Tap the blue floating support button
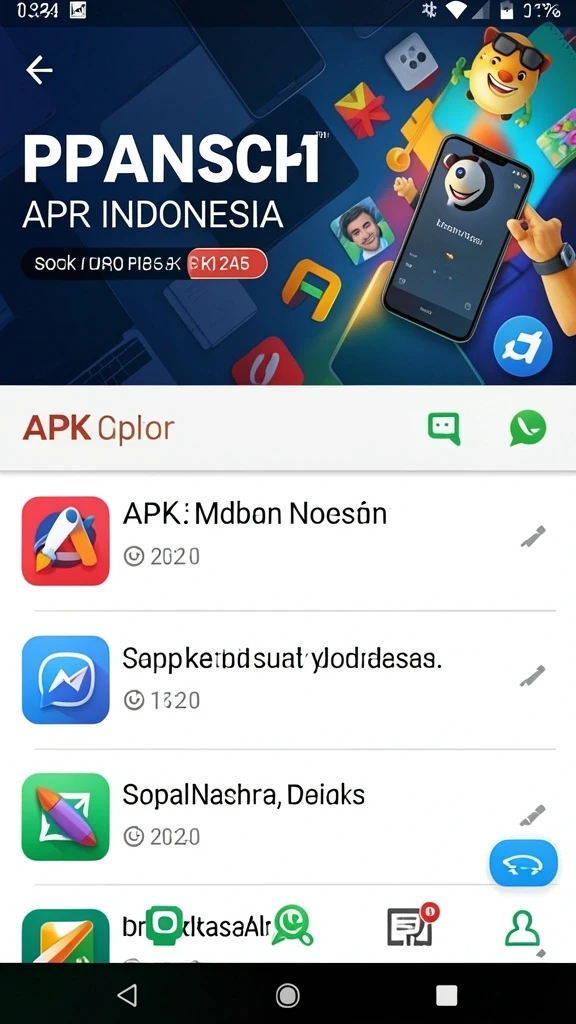 (524, 863)
